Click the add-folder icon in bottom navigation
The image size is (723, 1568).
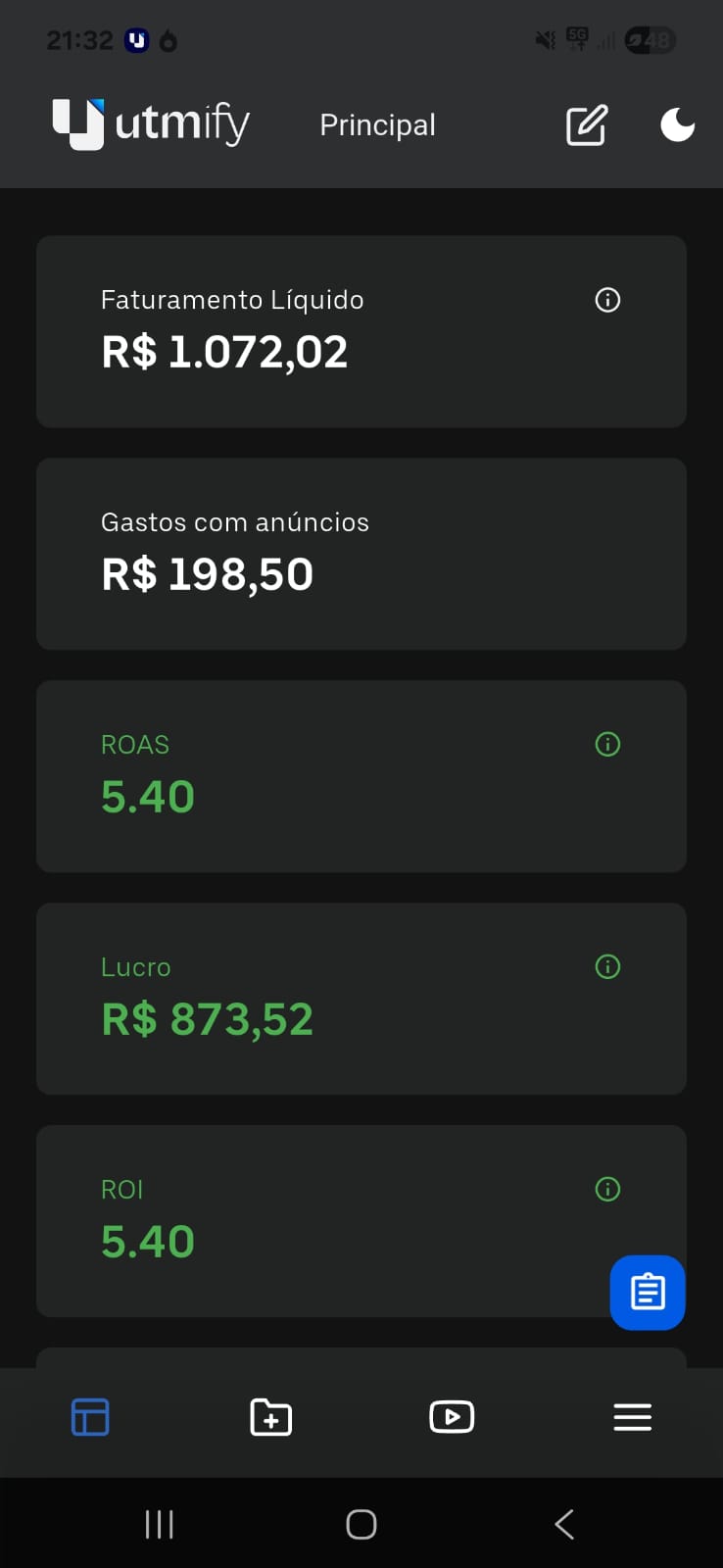270,1416
